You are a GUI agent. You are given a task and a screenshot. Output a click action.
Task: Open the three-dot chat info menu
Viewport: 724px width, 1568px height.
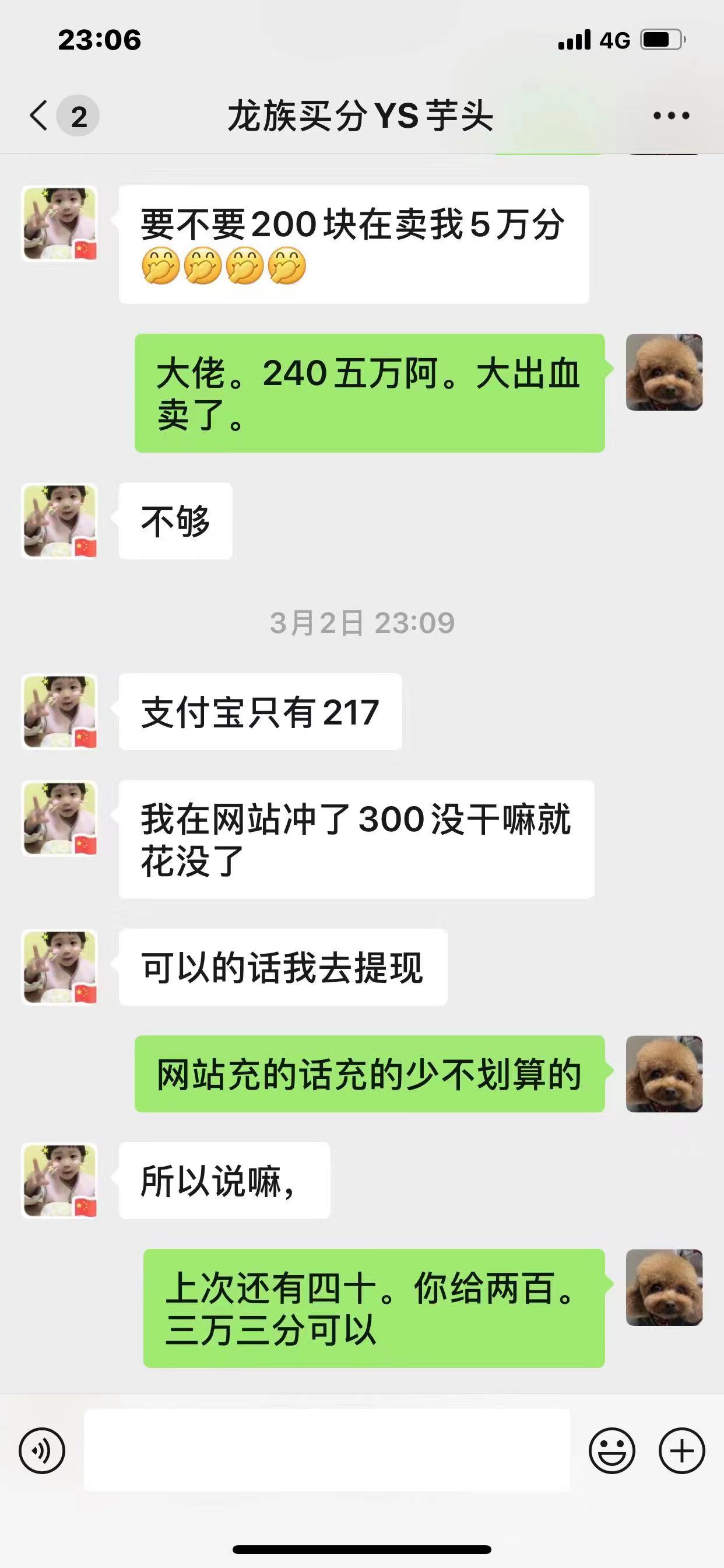[x=670, y=116]
